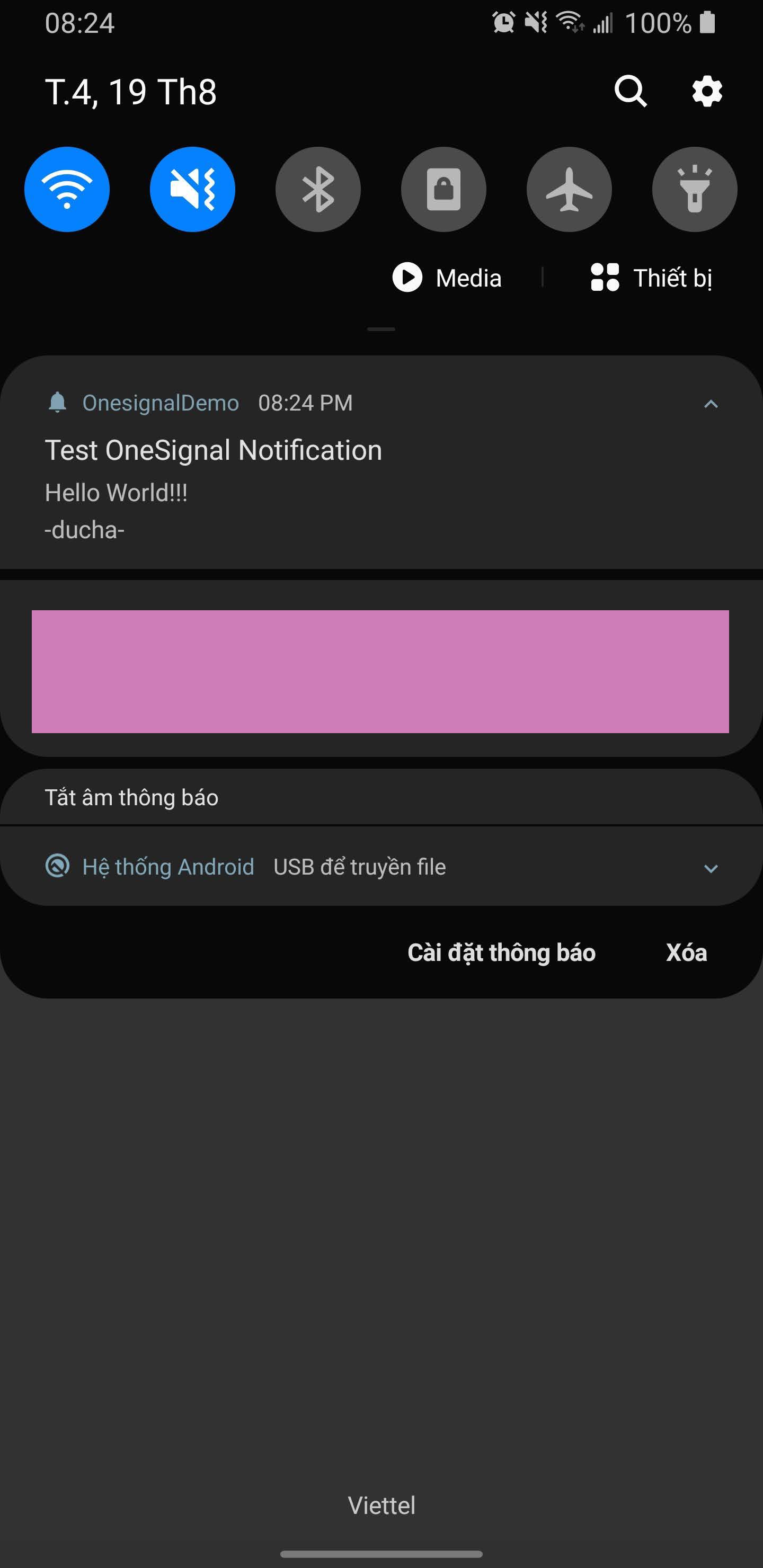This screenshot has height=1568, width=763.
Task: Toggle the vibrate sound mode
Action: click(x=192, y=189)
